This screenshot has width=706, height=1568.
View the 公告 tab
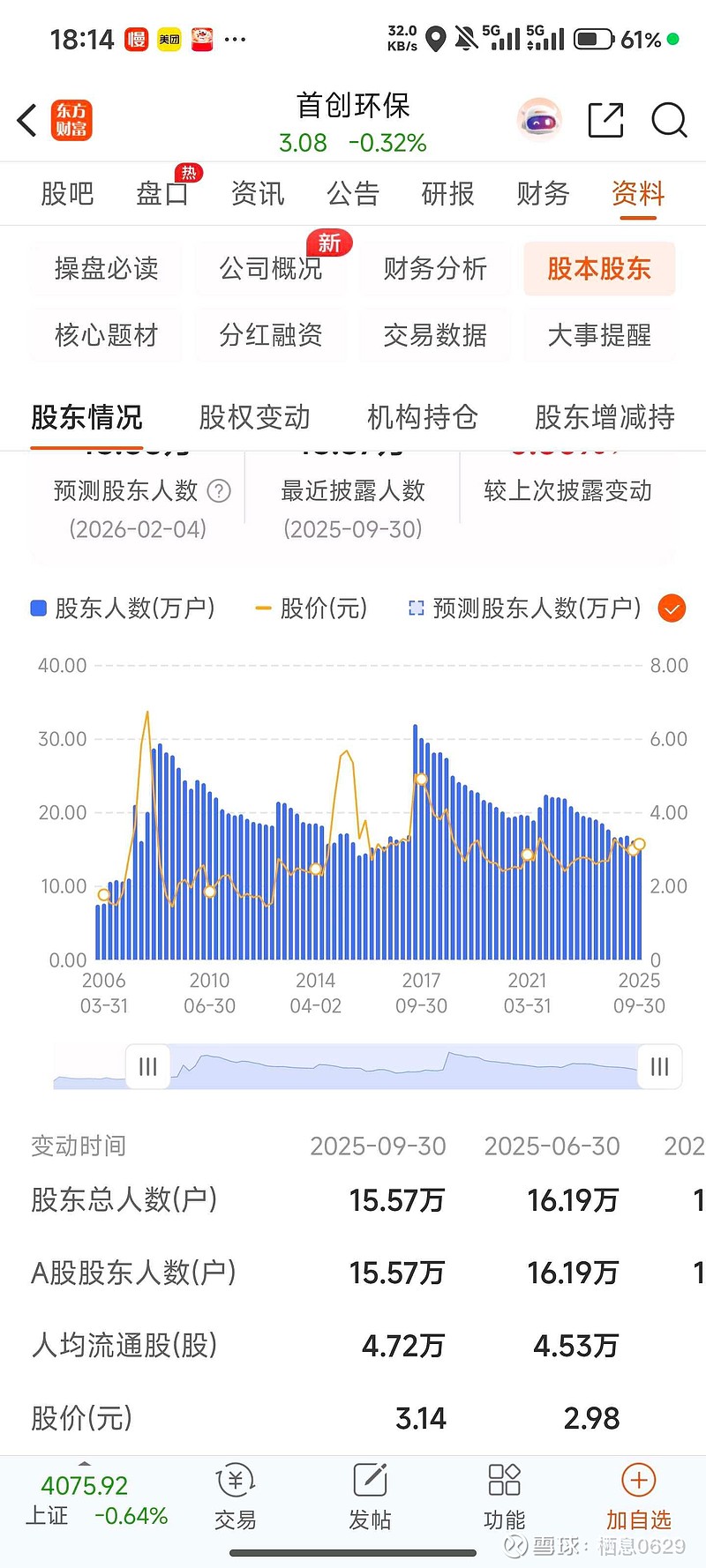coord(353,193)
